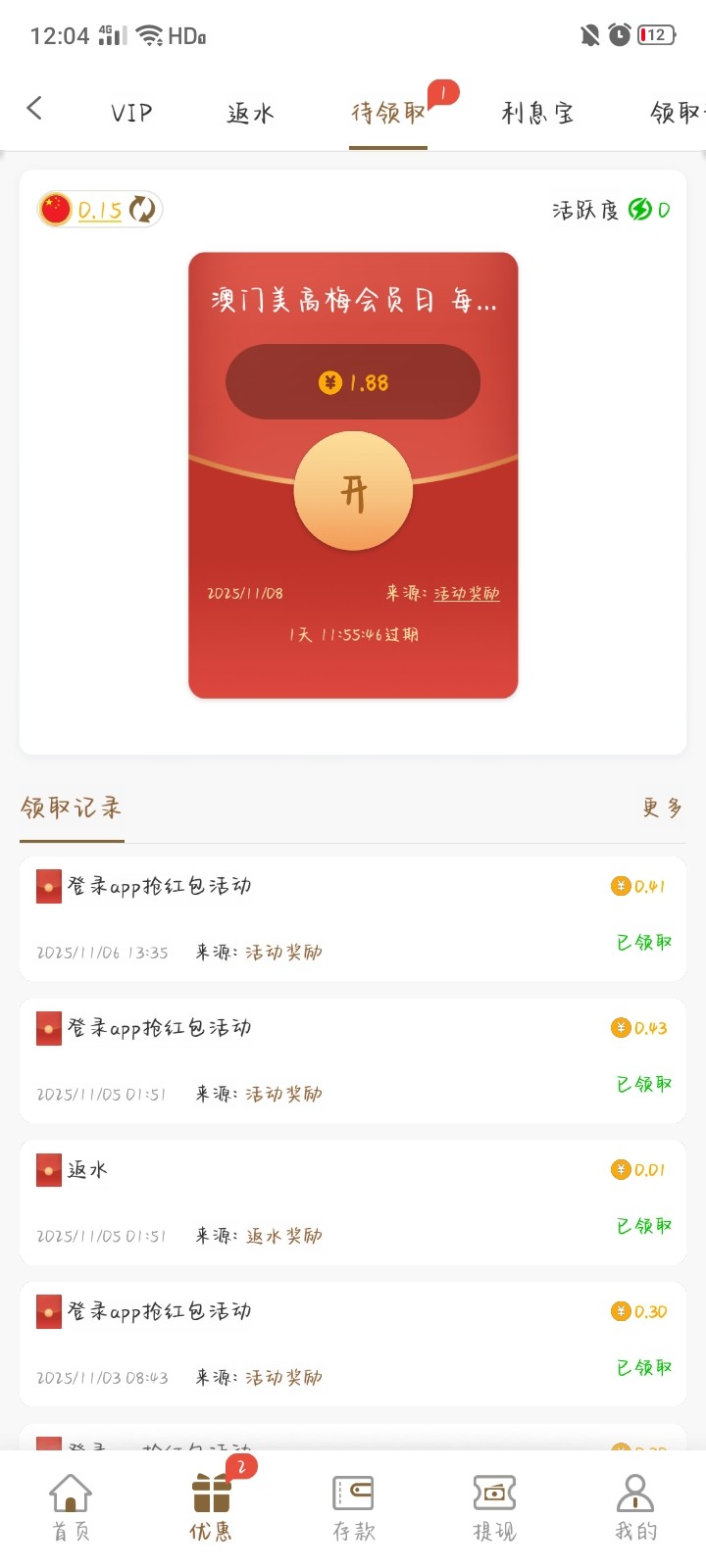This screenshot has height=1568, width=706.
Task: Go to the 我的 tab
Action: [x=635, y=1507]
